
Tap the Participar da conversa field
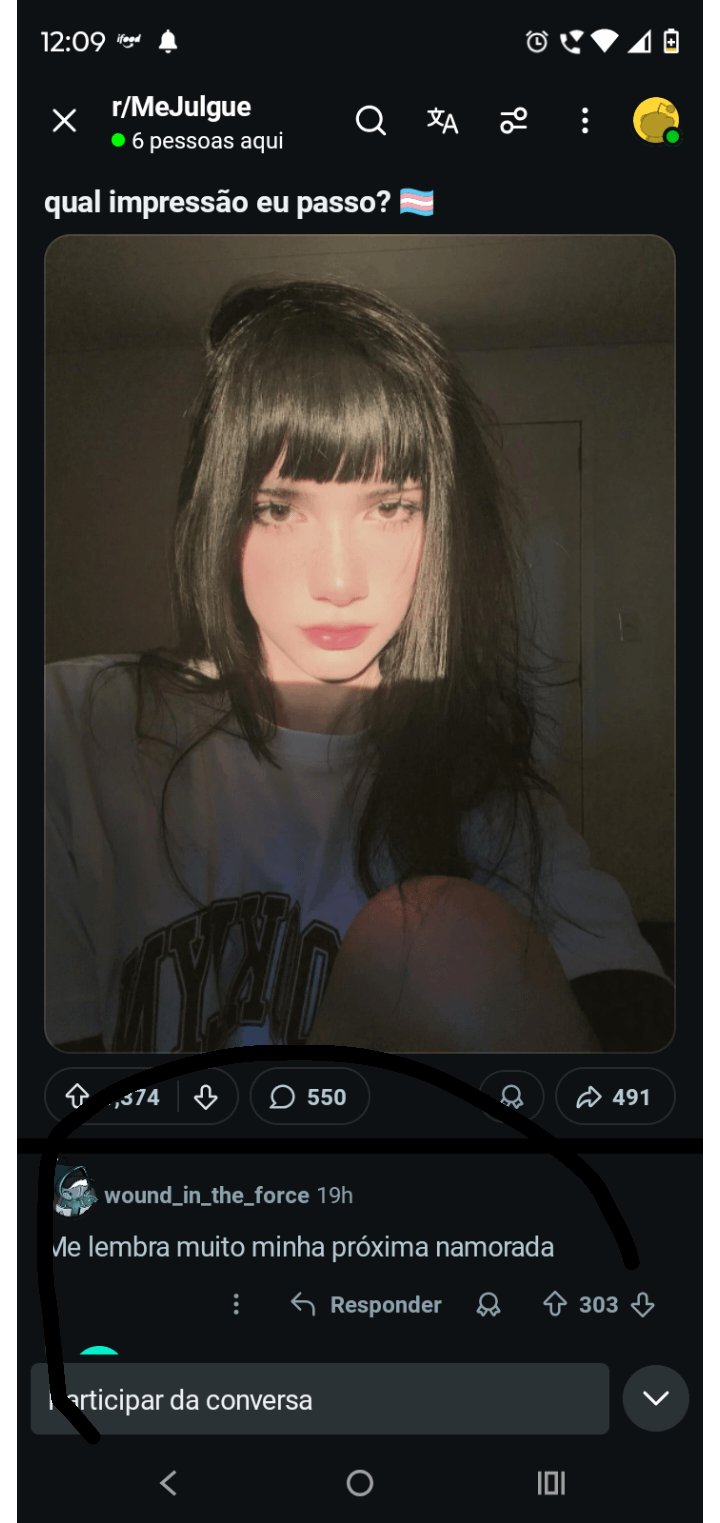(320, 1399)
